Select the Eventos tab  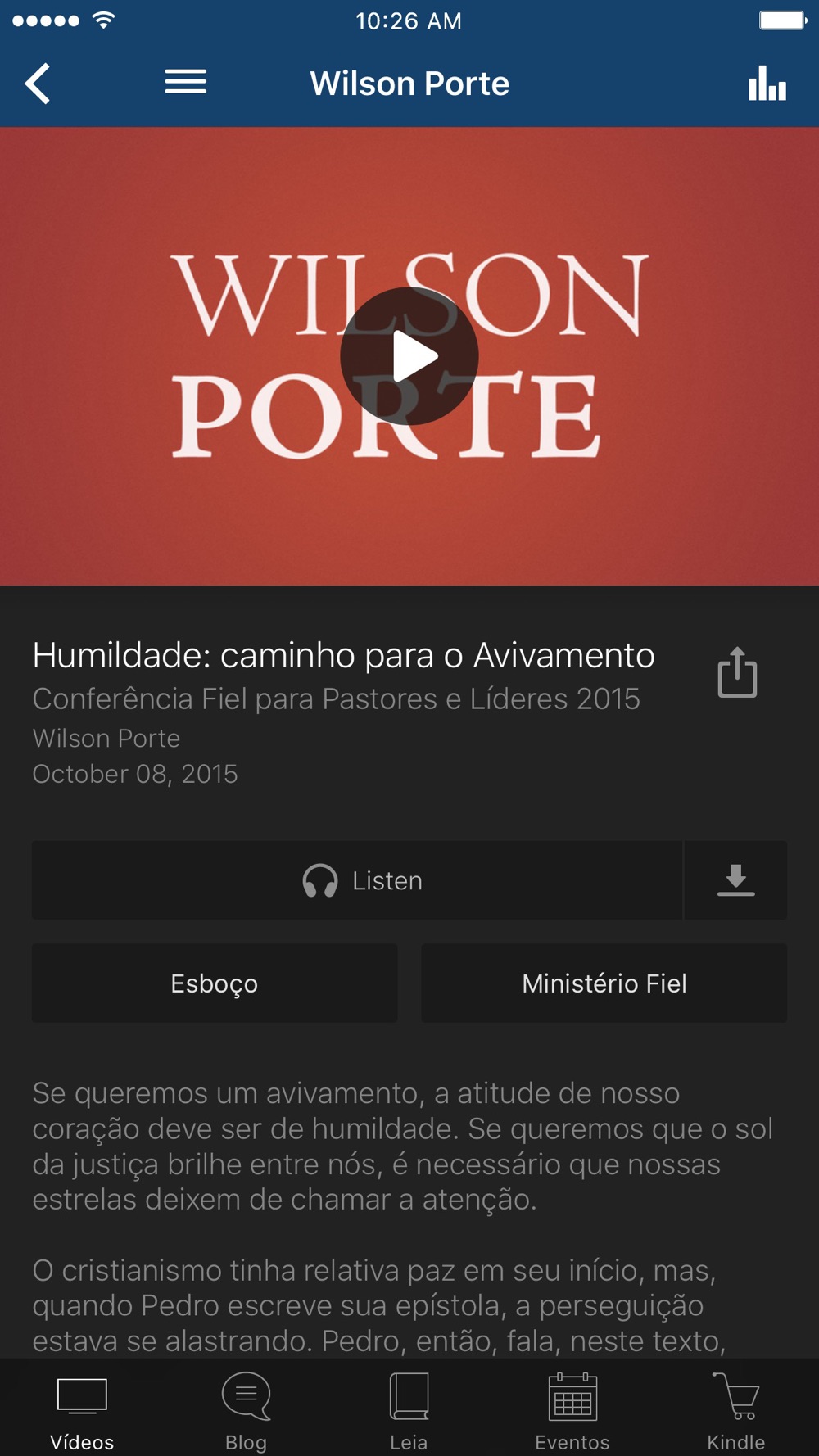point(572,1410)
